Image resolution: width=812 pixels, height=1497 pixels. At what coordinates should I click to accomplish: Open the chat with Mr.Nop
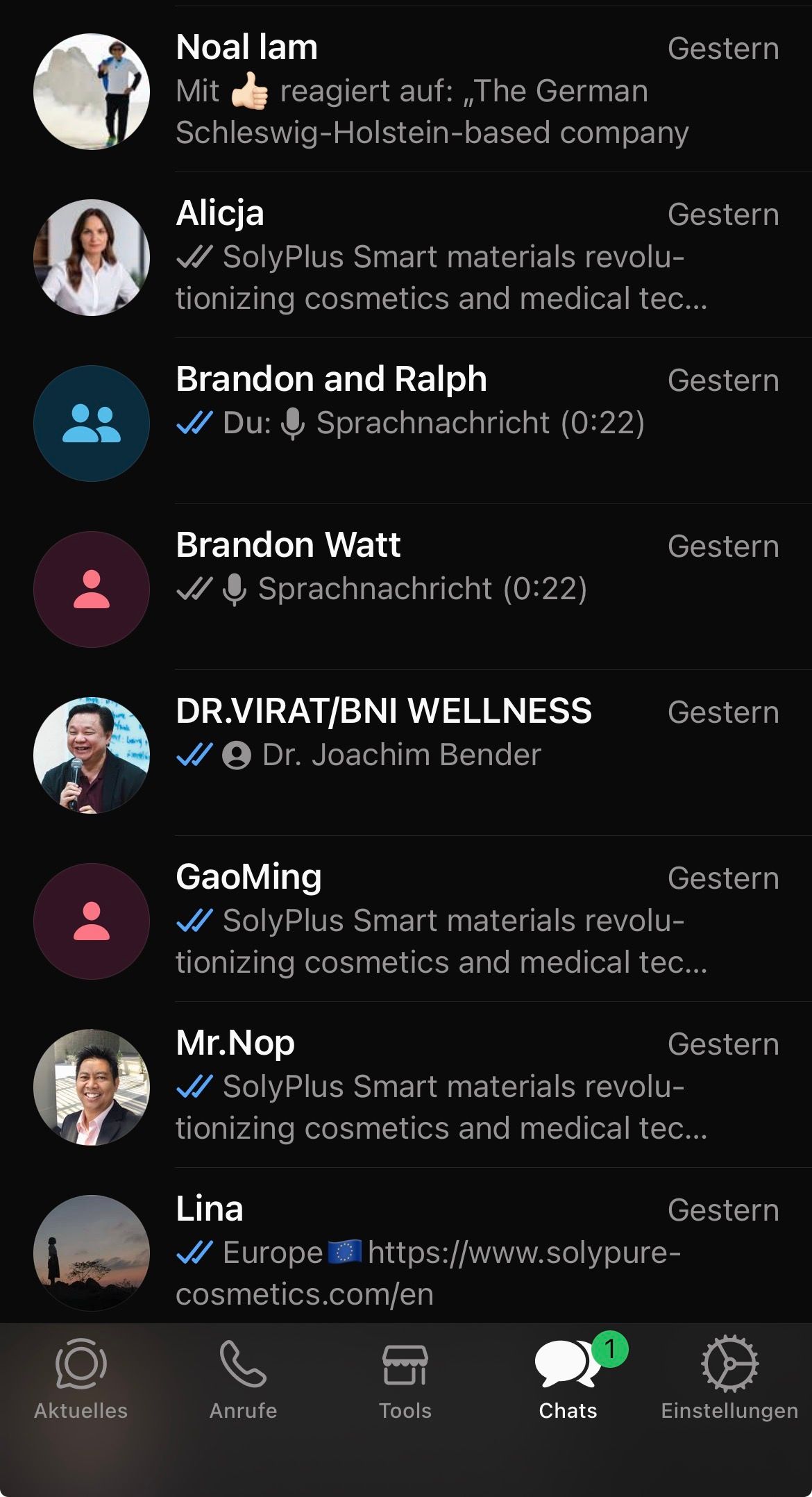point(444,1086)
